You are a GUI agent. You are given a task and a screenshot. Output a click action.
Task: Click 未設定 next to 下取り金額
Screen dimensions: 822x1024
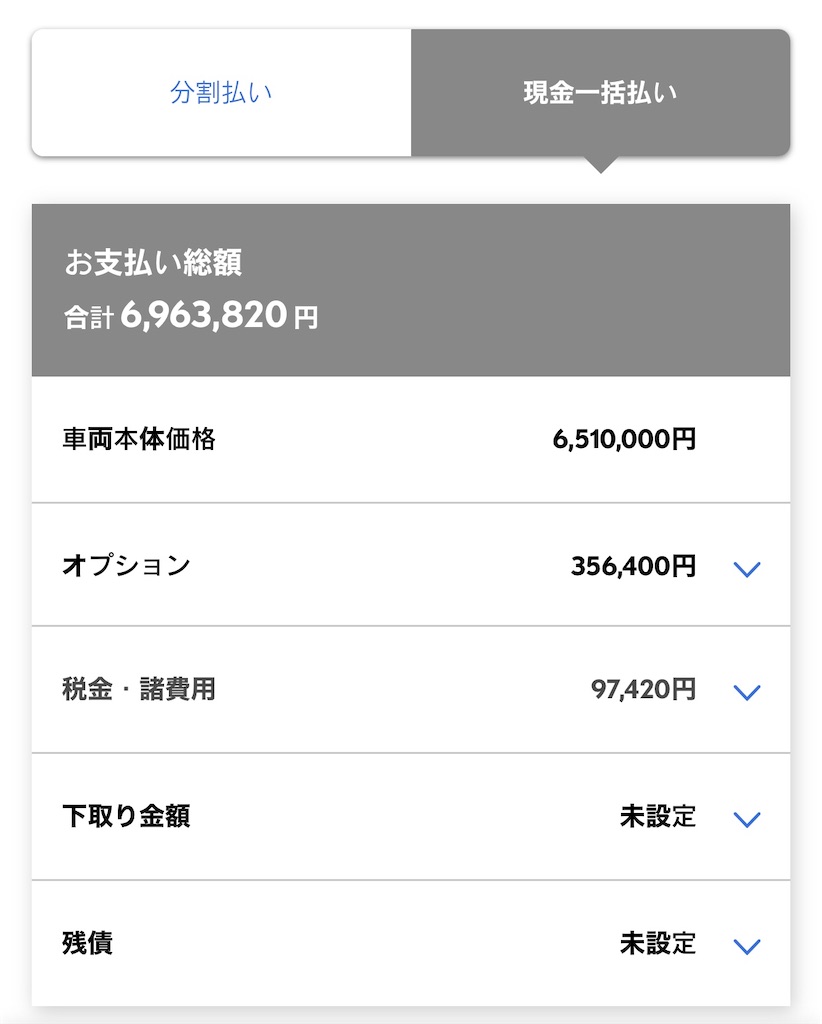coord(659,817)
